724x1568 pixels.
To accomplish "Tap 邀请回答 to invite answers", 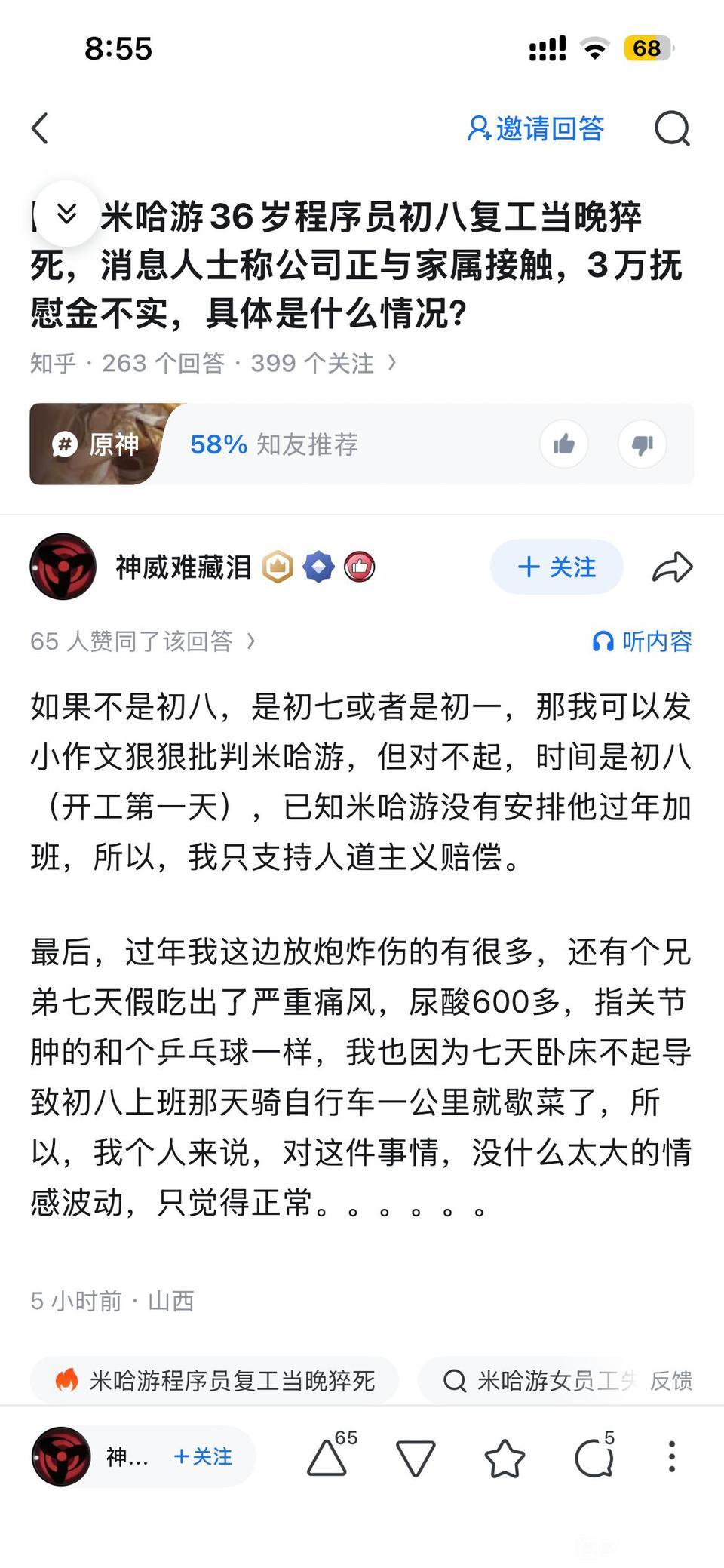I will pyautogui.click(x=536, y=128).
